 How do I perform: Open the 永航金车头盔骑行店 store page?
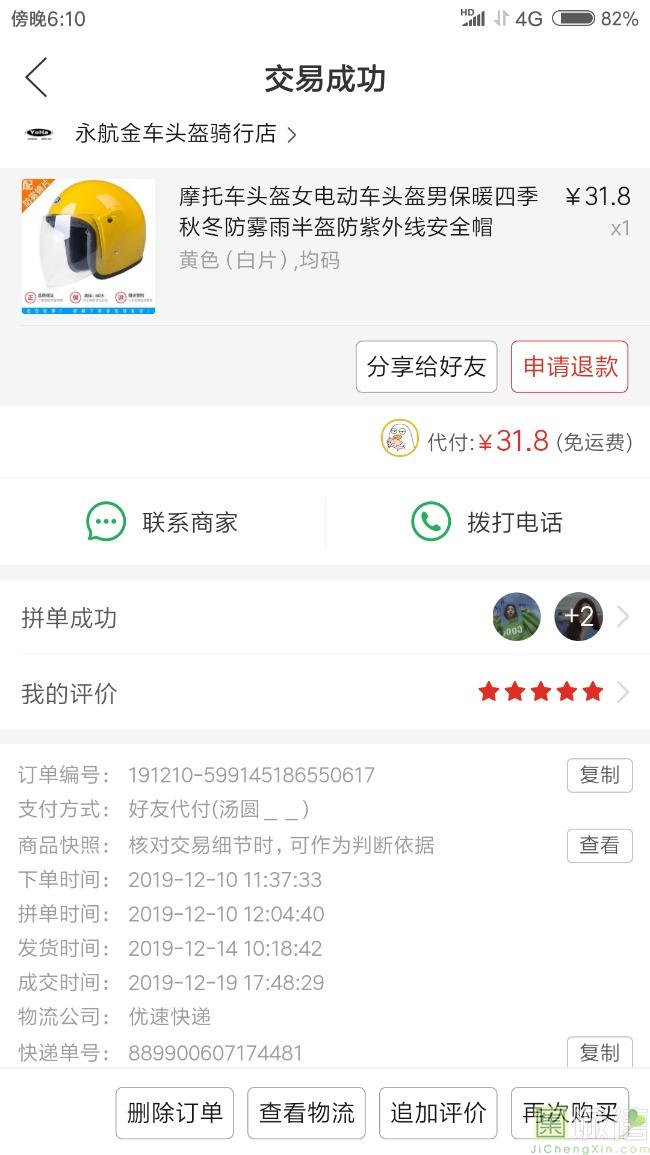(x=175, y=134)
